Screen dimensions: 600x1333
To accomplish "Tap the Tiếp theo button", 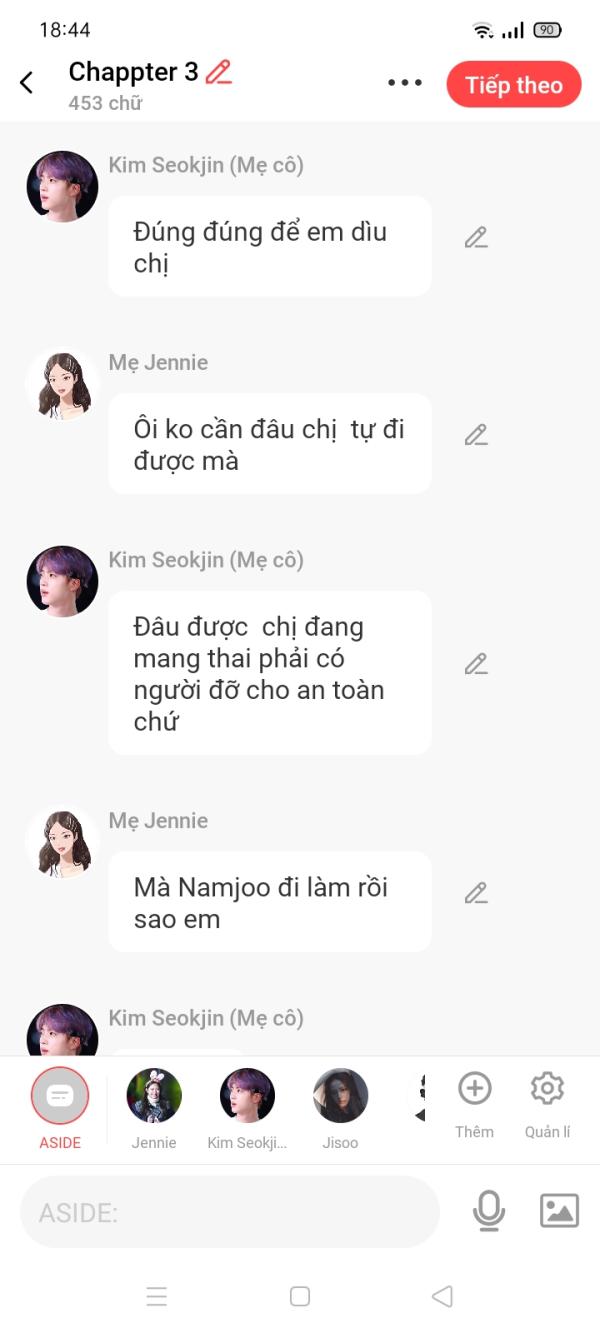I will [x=514, y=85].
